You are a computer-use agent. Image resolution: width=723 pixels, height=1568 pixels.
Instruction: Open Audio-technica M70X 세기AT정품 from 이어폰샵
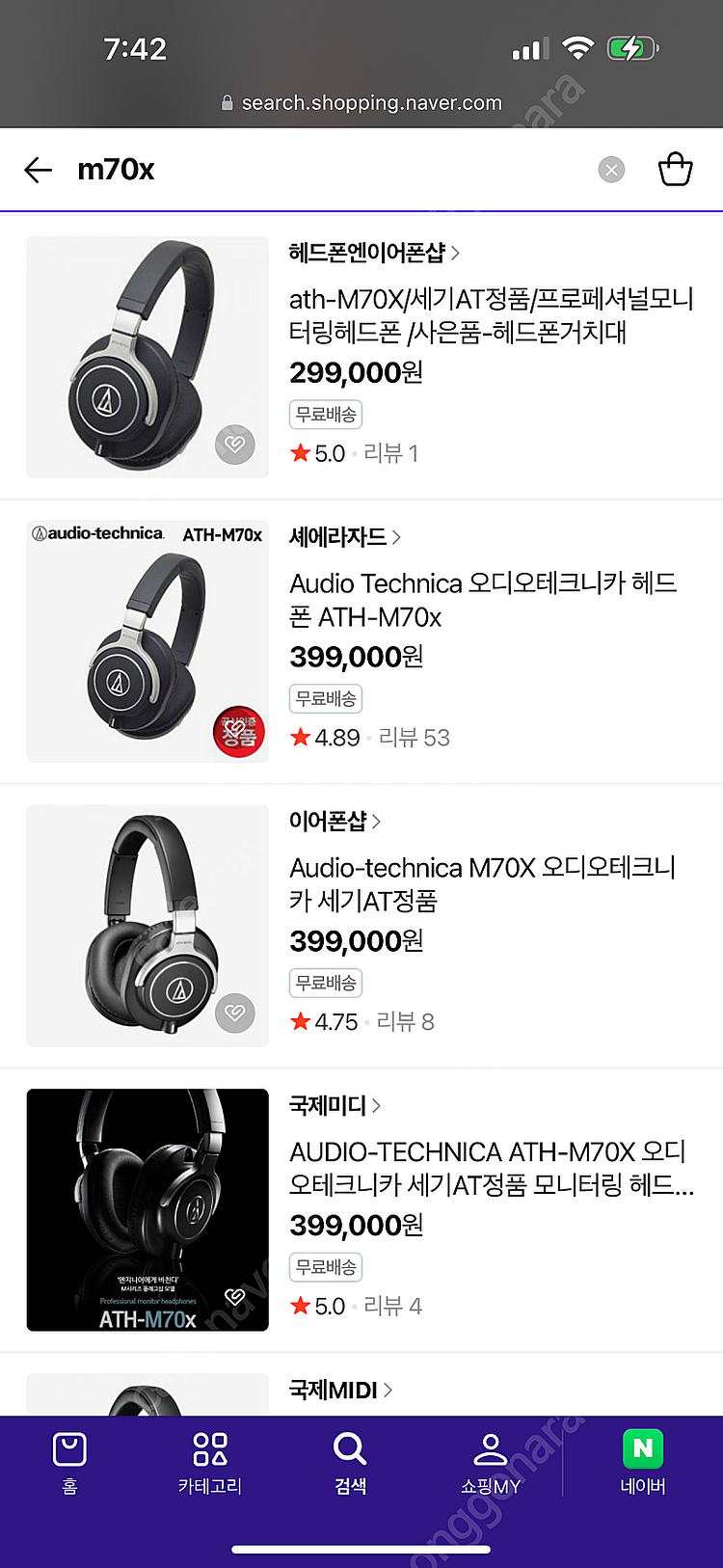pyautogui.click(x=482, y=883)
